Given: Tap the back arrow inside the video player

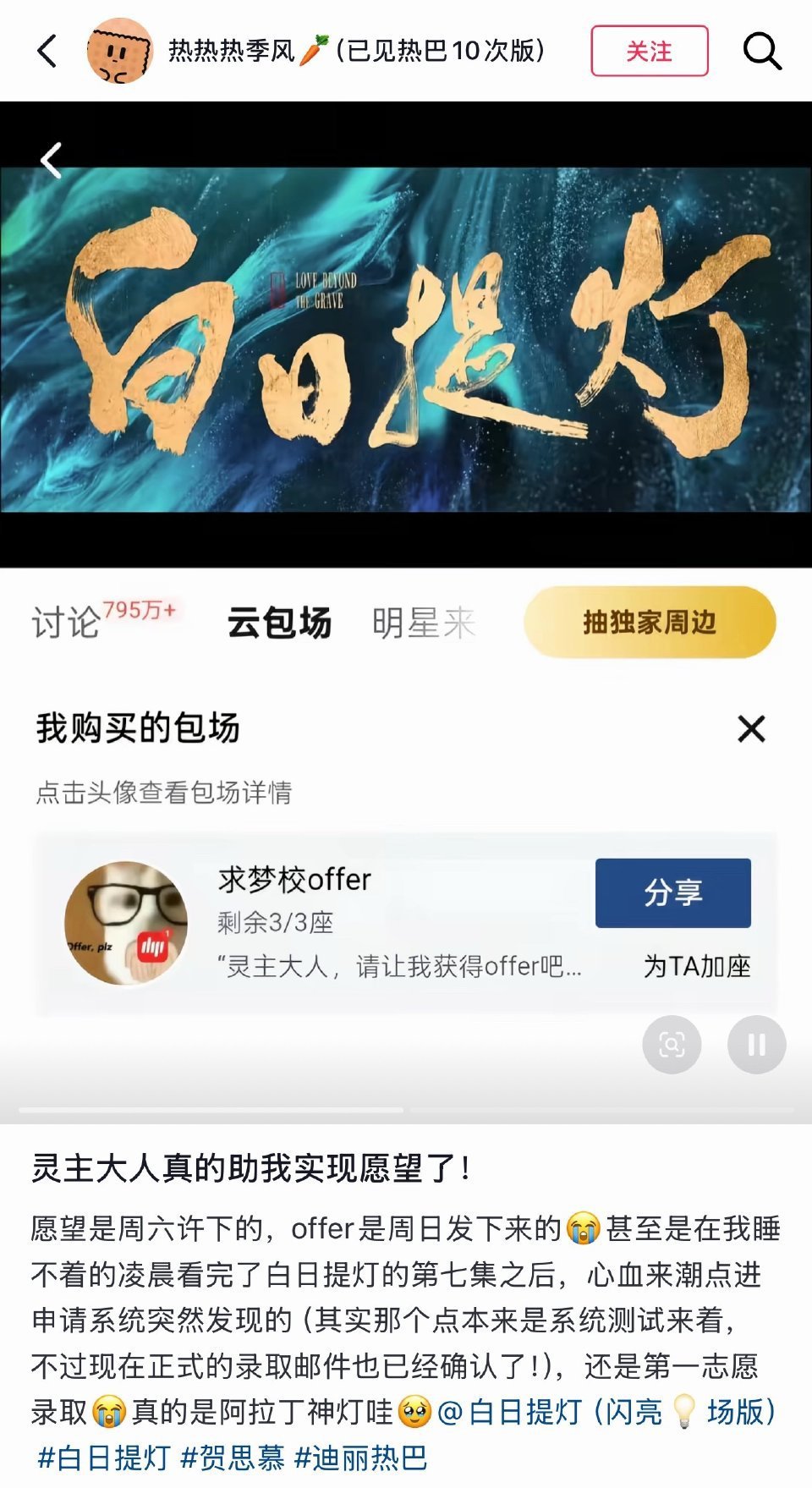Looking at the screenshot, I should (x=52, y=161).
